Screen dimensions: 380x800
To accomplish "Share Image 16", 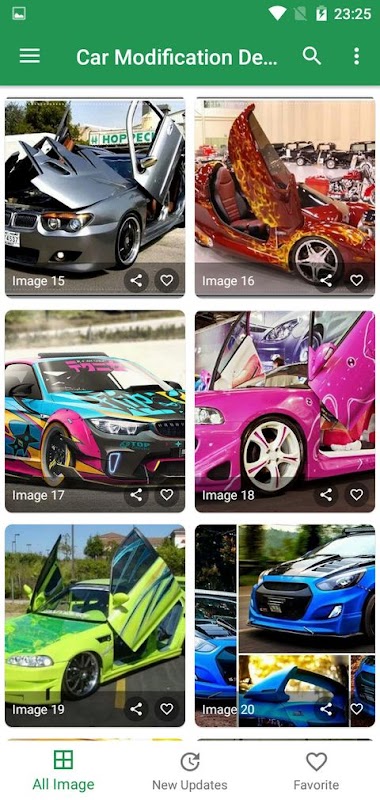I will (326, 280).
